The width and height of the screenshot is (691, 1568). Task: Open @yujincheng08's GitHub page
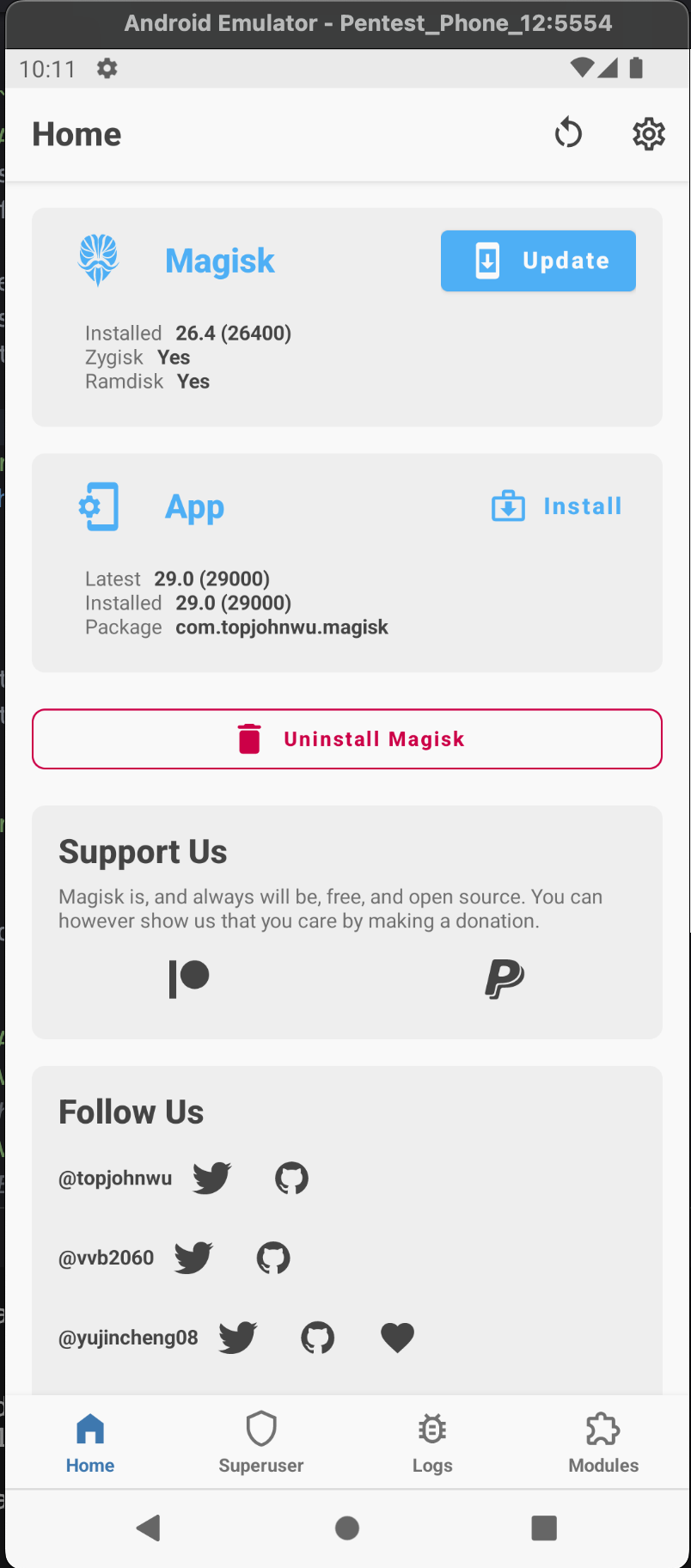click(317, 1338)
